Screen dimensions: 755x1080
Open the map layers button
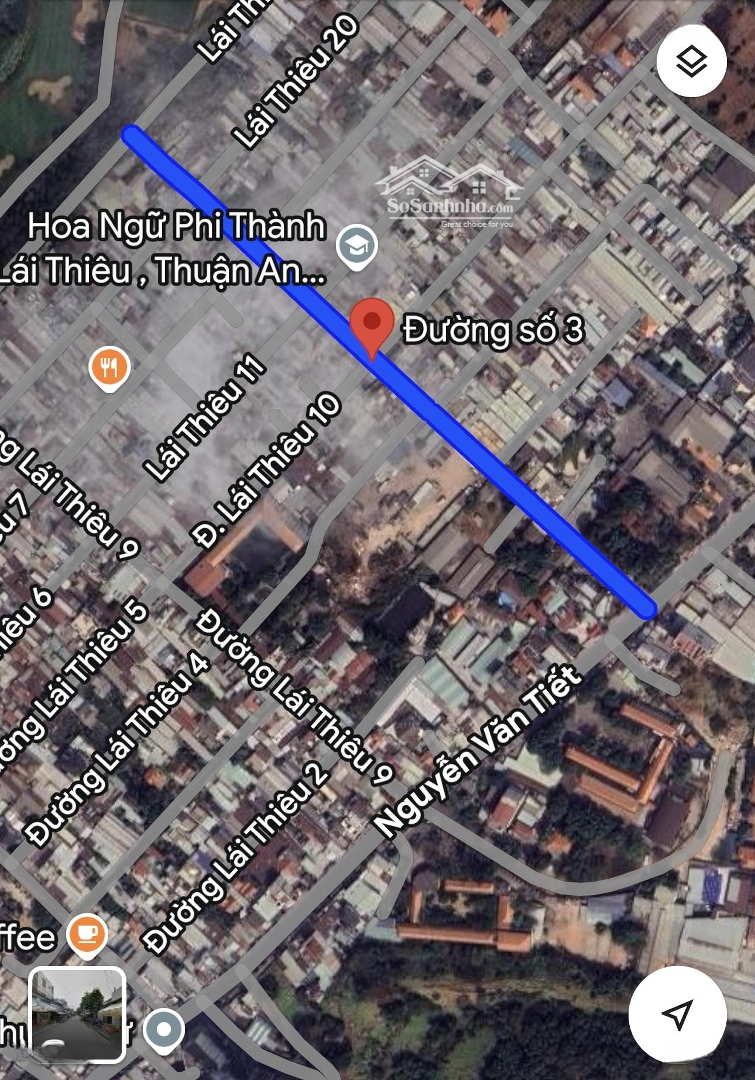tap(691, 62)
